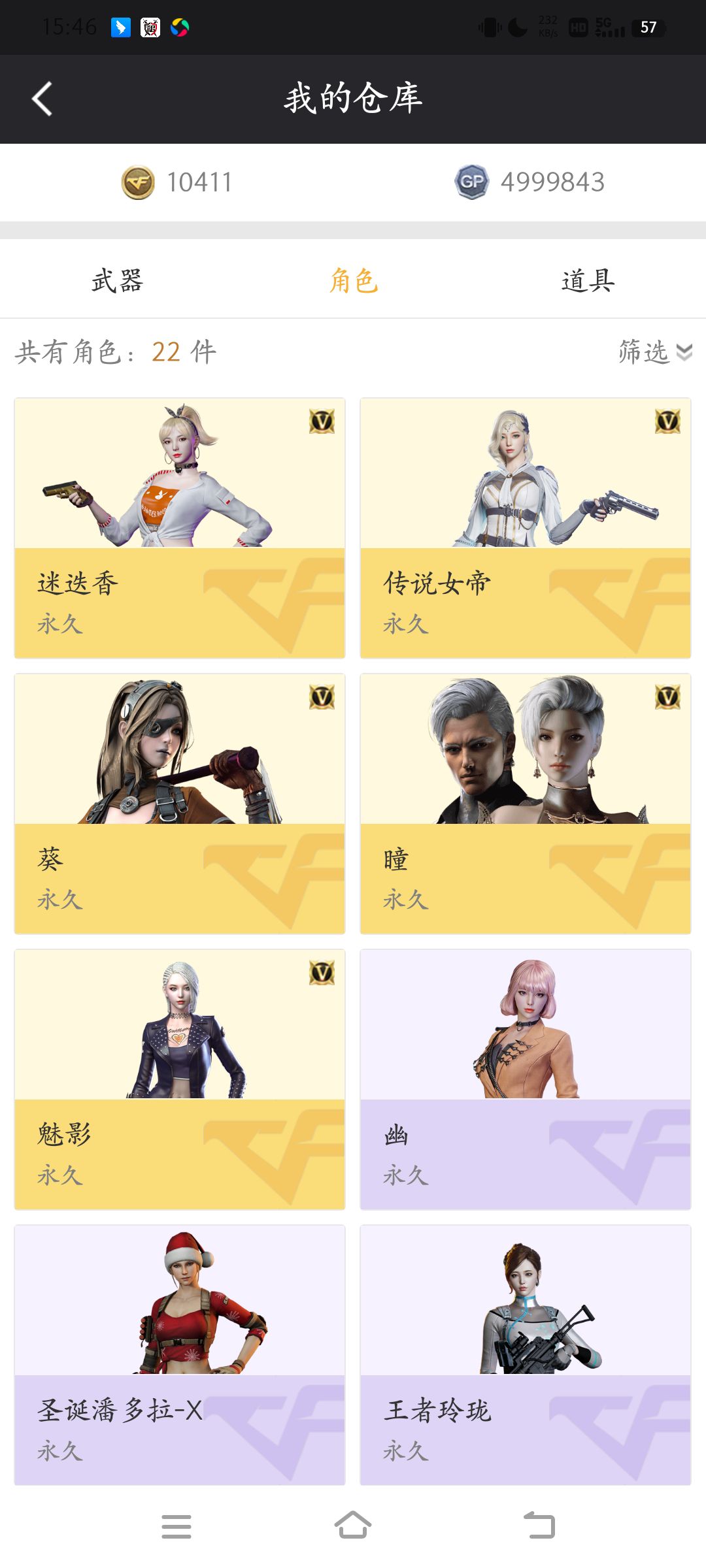
Task: Select the 王者玲珑 character card
Action: [525, 1355]
